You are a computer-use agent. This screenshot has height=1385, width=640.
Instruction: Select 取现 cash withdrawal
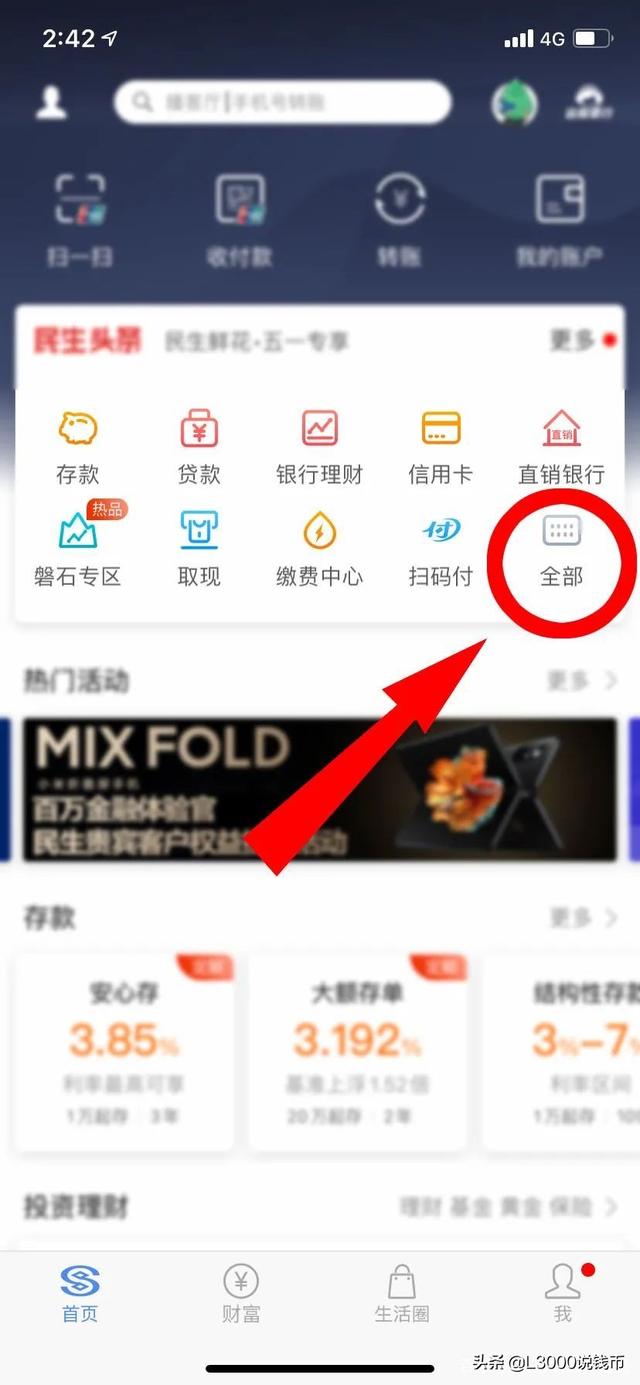tap(198, 548)
